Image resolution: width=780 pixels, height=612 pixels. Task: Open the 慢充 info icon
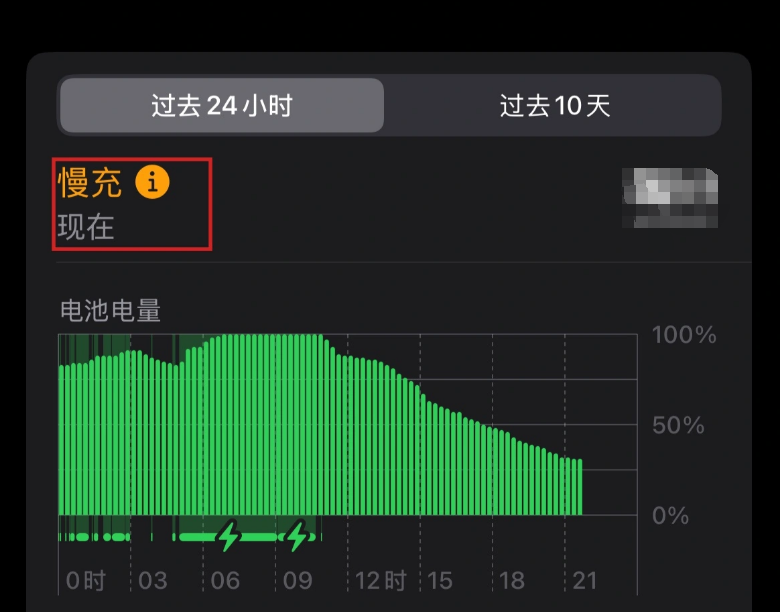point(153,182)
